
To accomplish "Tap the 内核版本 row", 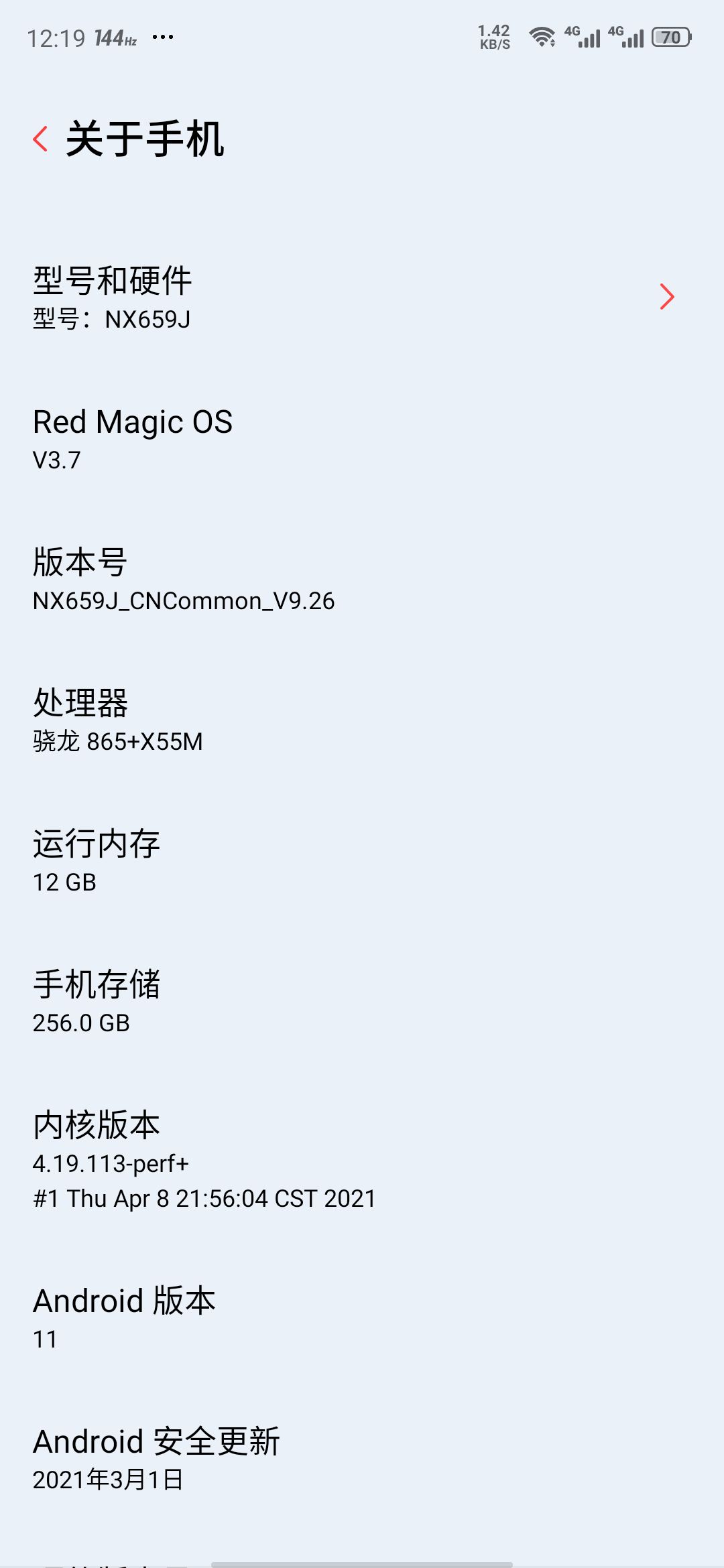I will 362,1160.
